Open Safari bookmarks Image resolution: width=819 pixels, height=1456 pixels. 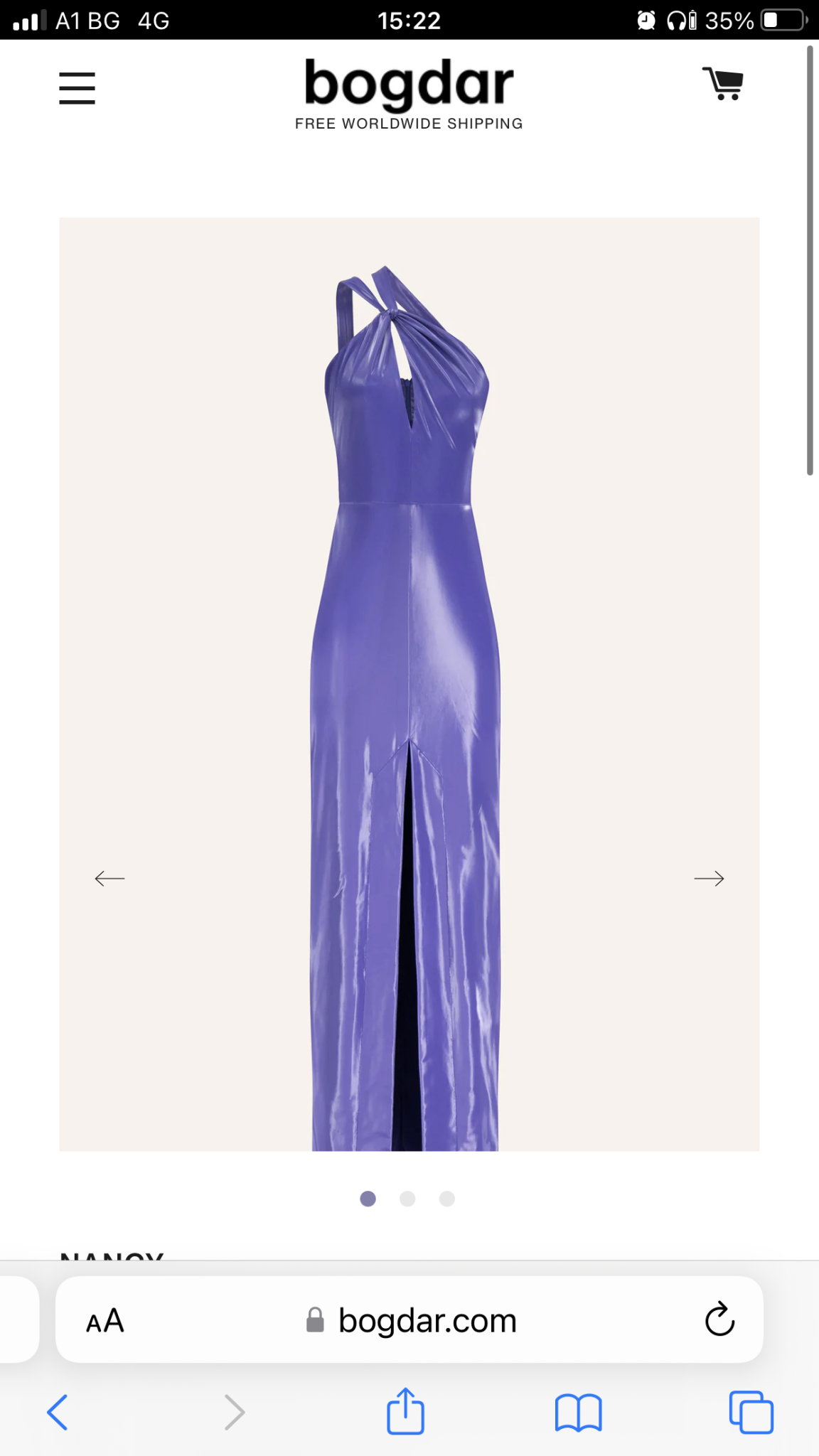[x=578, y=1412]
